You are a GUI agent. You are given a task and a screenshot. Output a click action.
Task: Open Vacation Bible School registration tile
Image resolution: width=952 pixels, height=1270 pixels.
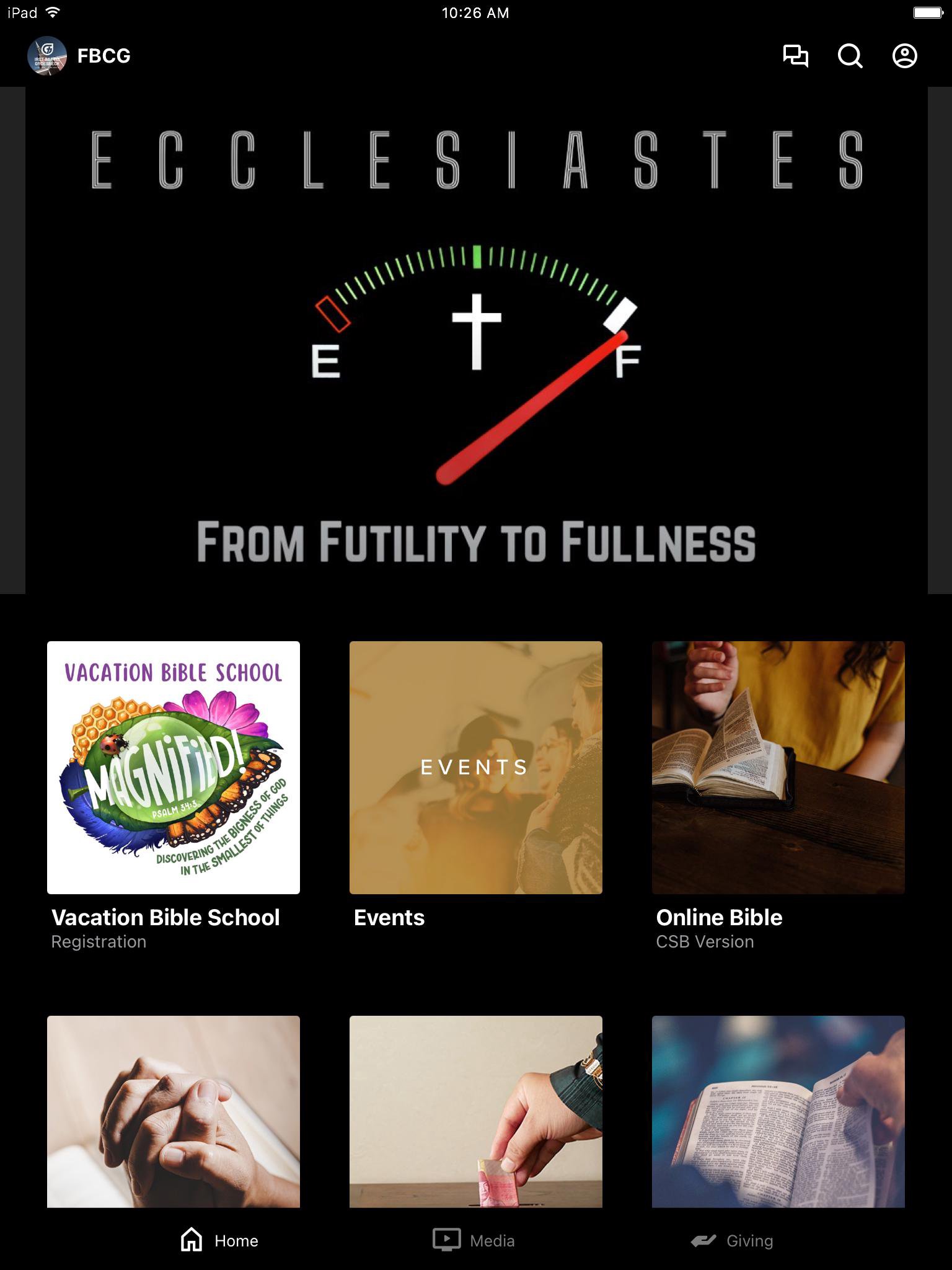tap(174, 768)
